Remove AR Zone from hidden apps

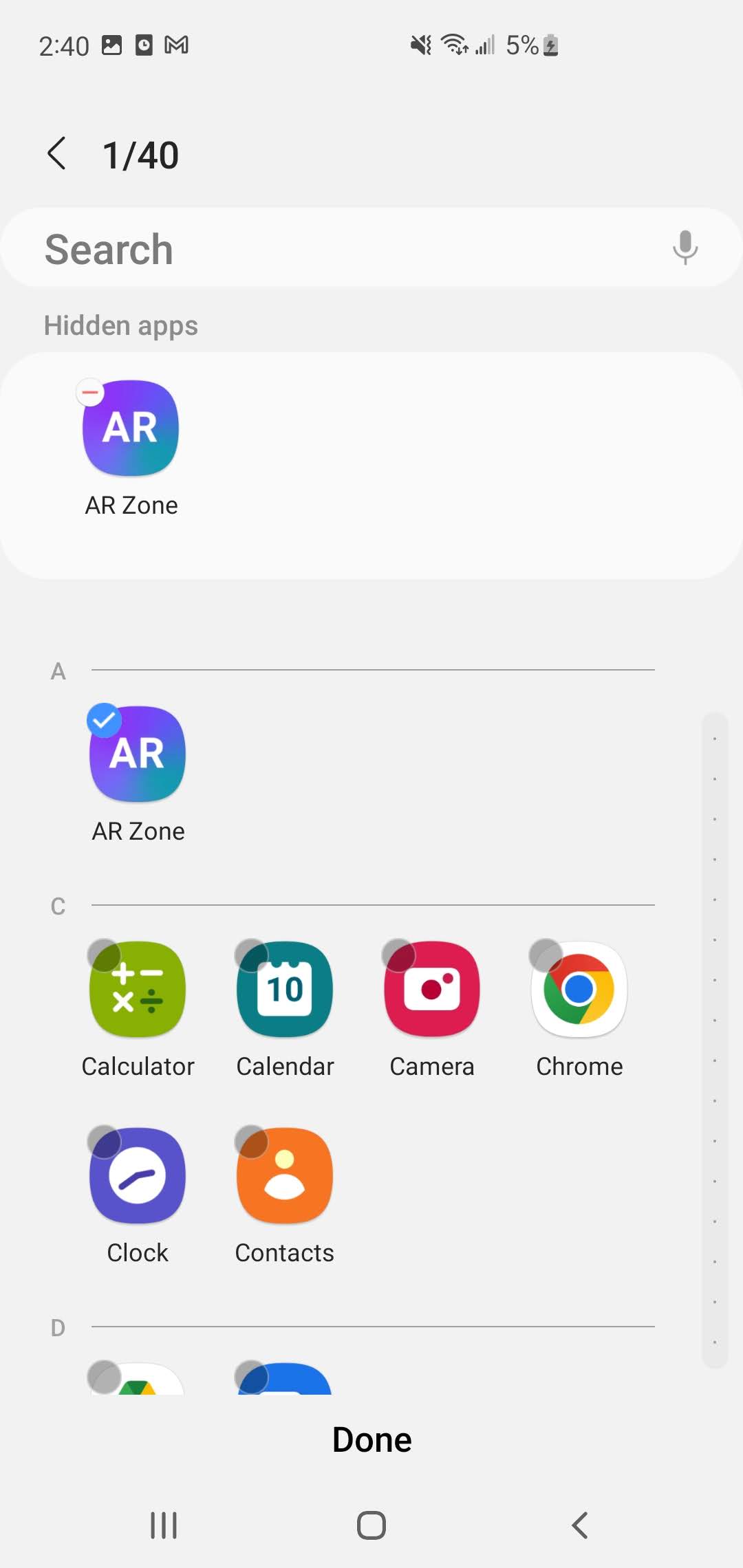click(90, 393)
